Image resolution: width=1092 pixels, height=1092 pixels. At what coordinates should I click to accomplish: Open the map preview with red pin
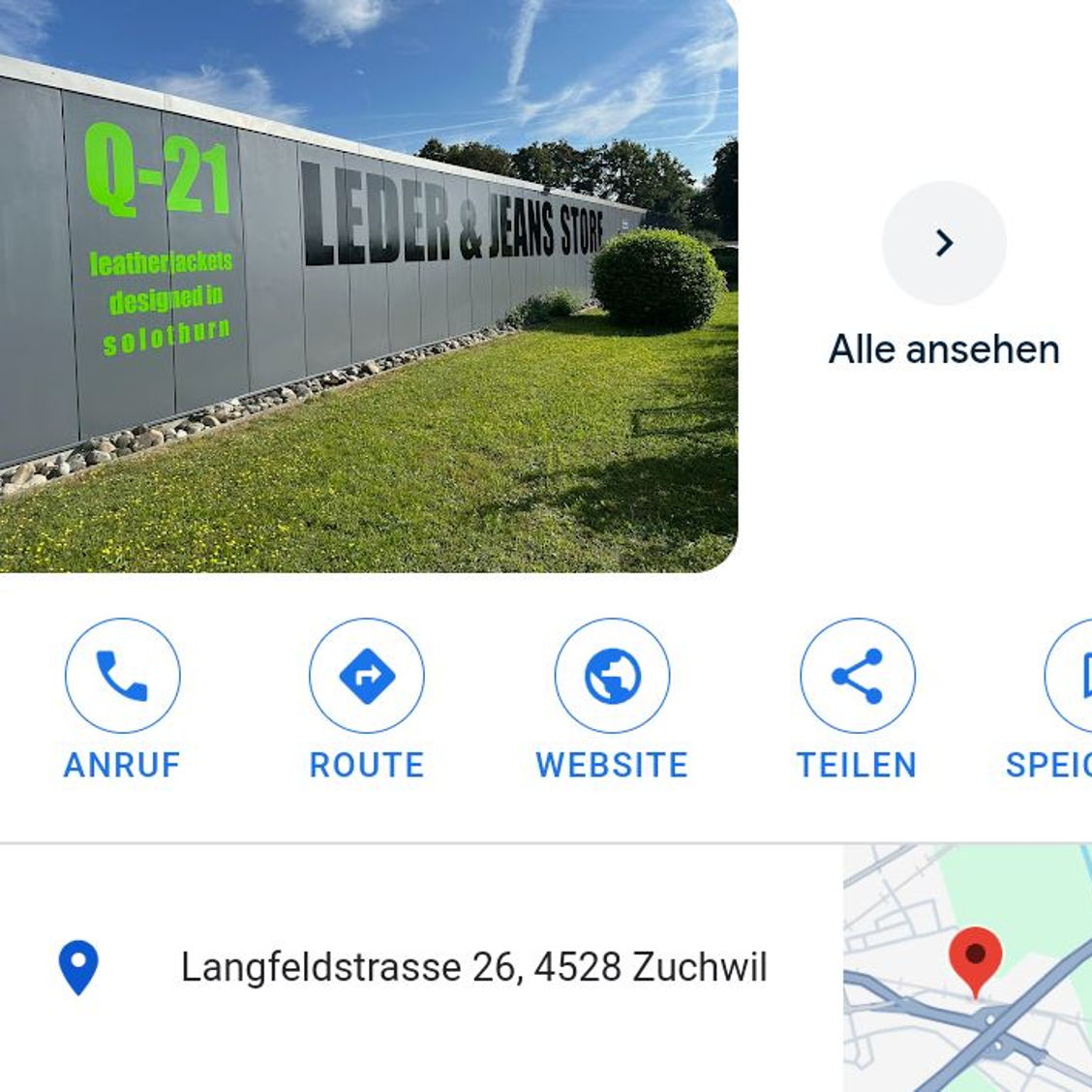[967, 967]
